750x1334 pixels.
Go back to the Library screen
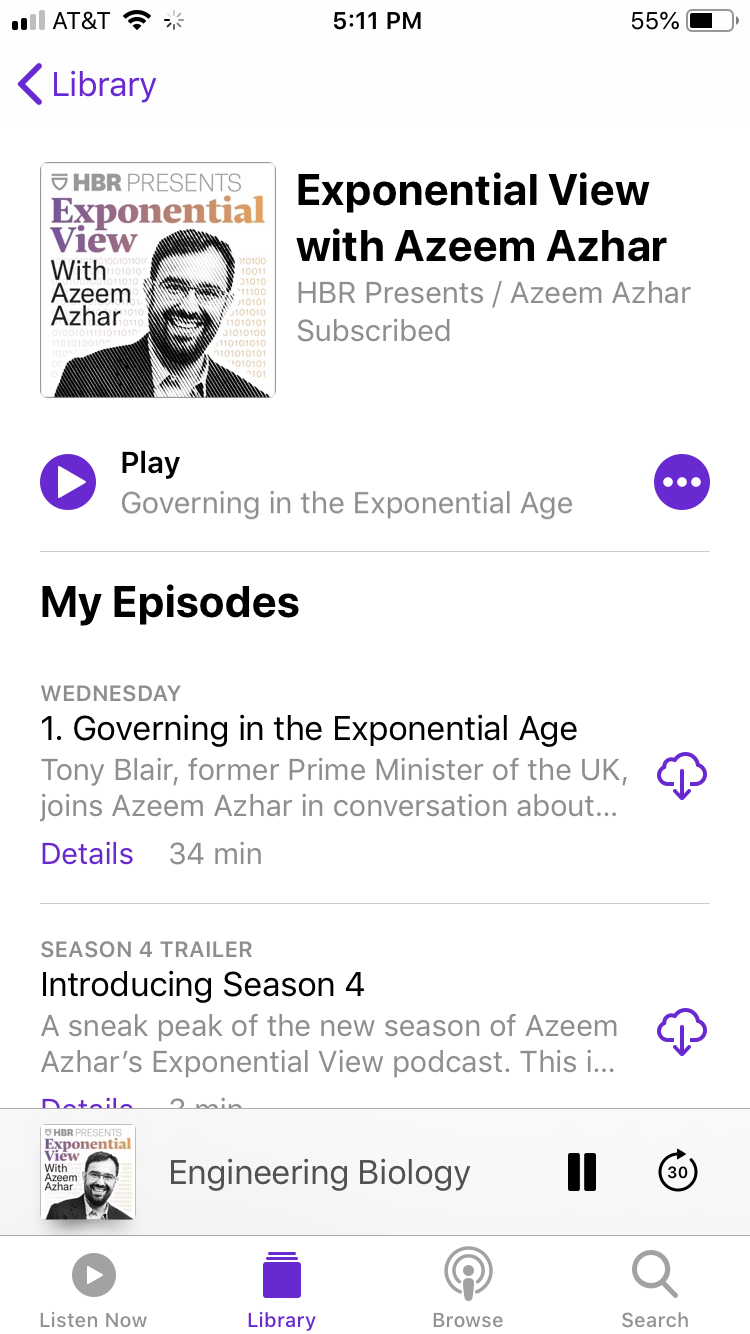click(85, 85)
